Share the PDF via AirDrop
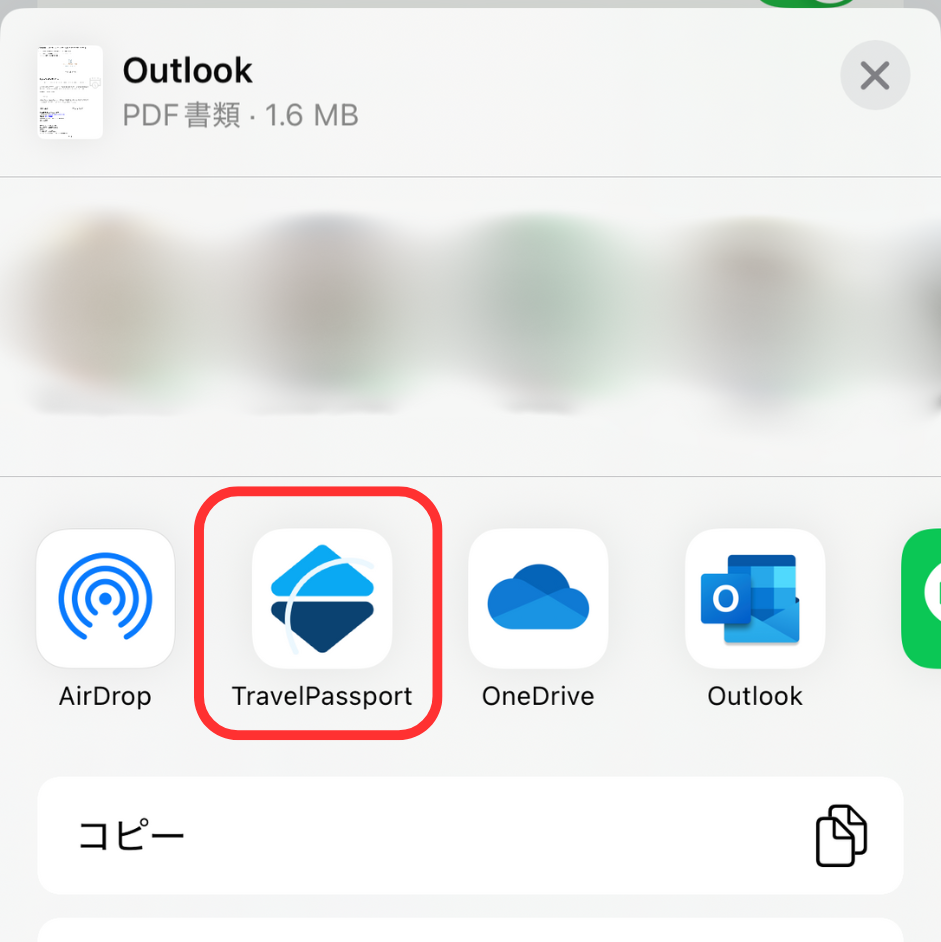Screen dimensions: 941x942 point(105,598)
